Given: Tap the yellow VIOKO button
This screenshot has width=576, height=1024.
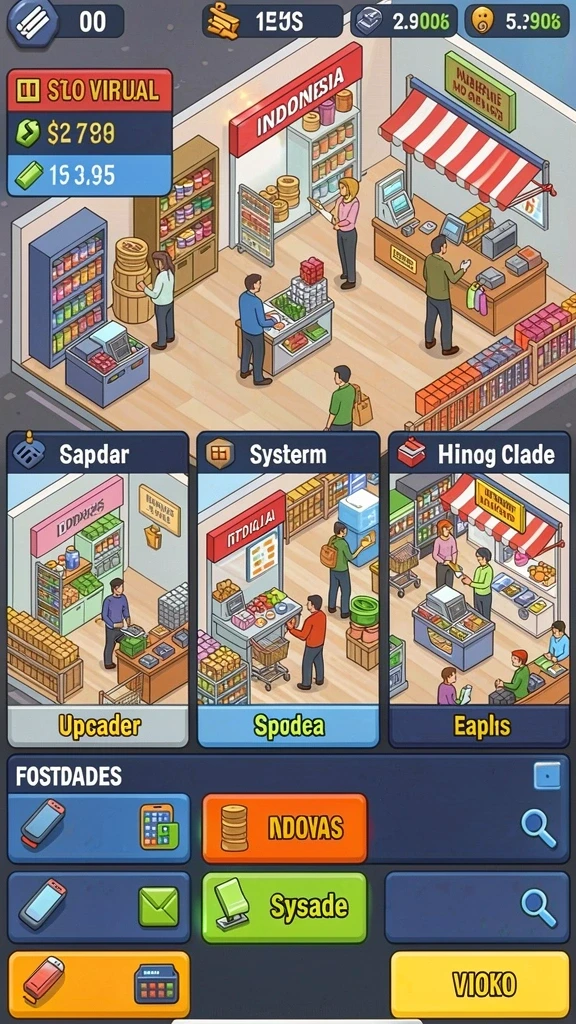Looking at the screenshot, I should click(x=480, y=984).
